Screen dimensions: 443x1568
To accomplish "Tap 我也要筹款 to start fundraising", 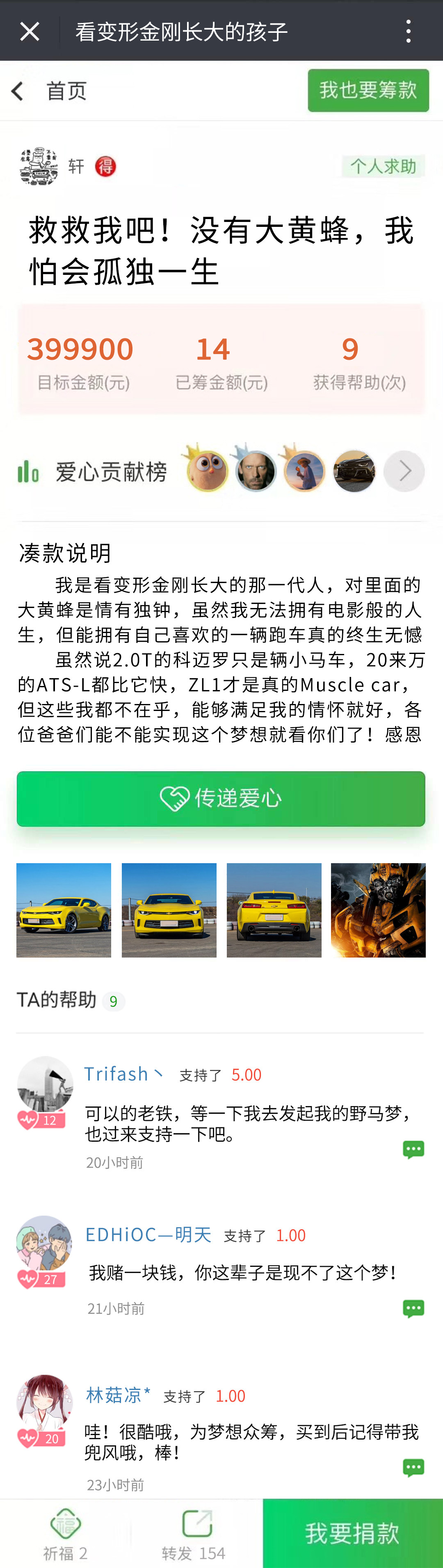I will pyautogui.click(x=368, y=91).
